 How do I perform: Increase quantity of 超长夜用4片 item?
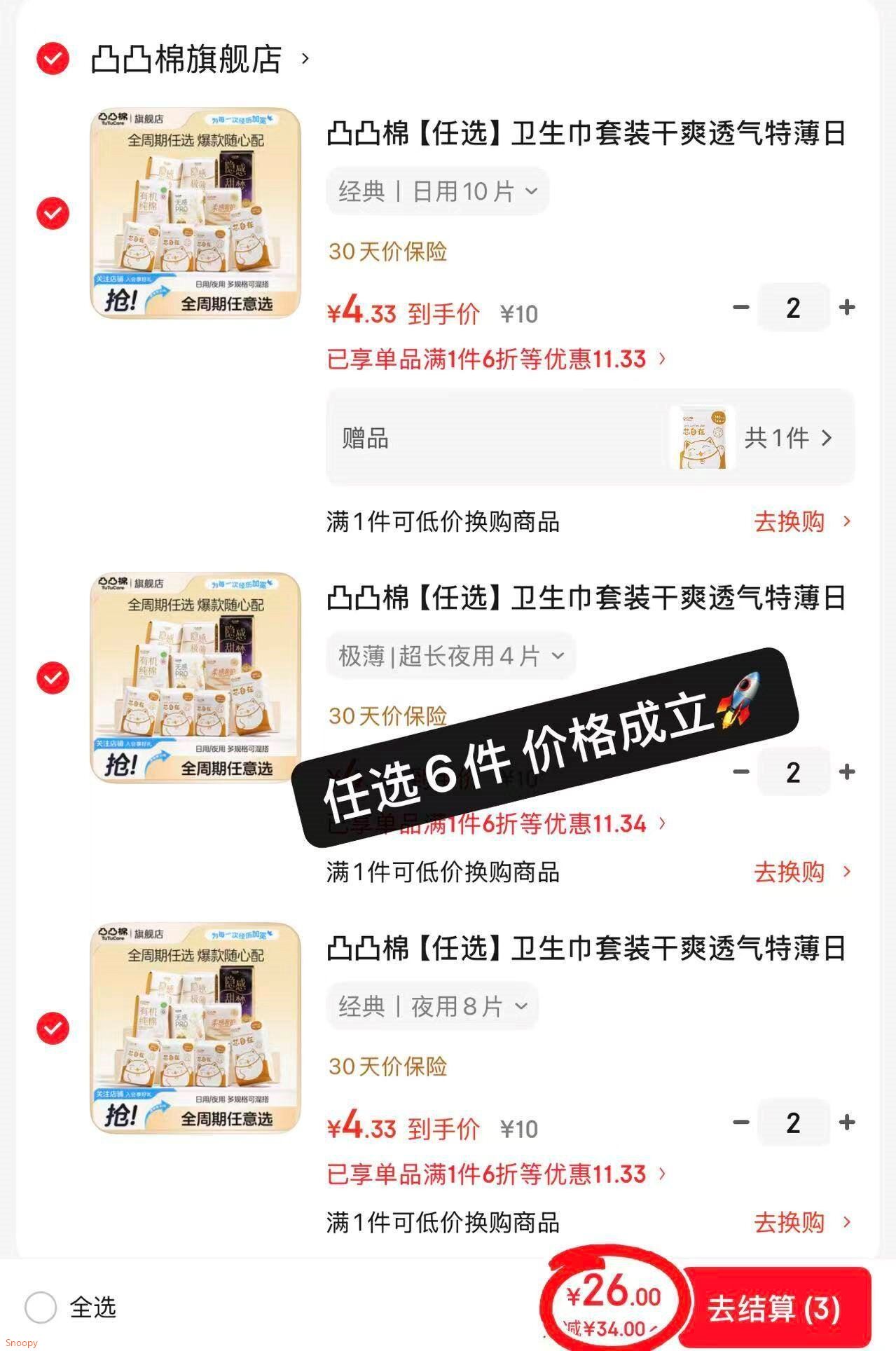(847, 772)
